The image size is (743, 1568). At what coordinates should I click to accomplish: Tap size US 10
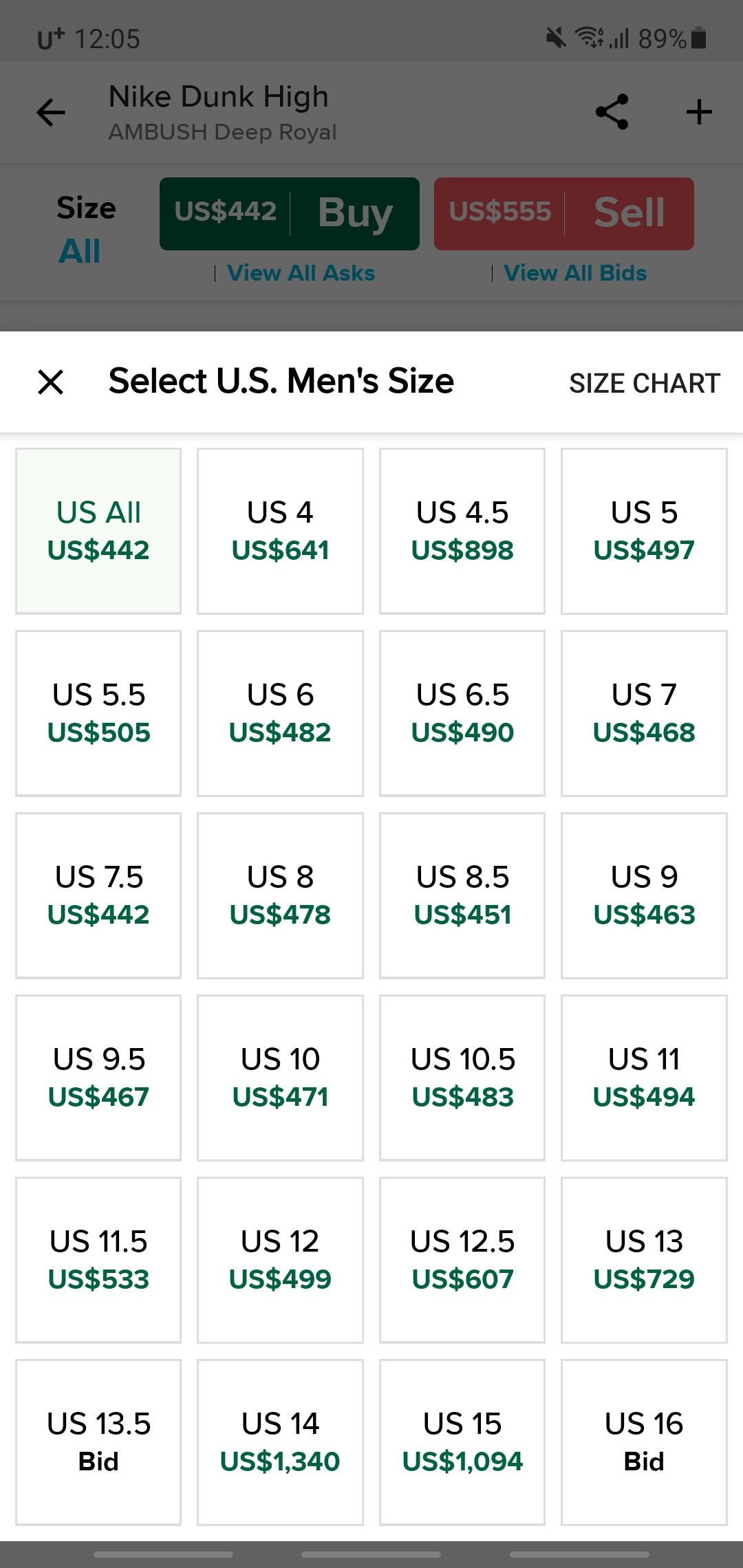click(x=280, y=1078)
